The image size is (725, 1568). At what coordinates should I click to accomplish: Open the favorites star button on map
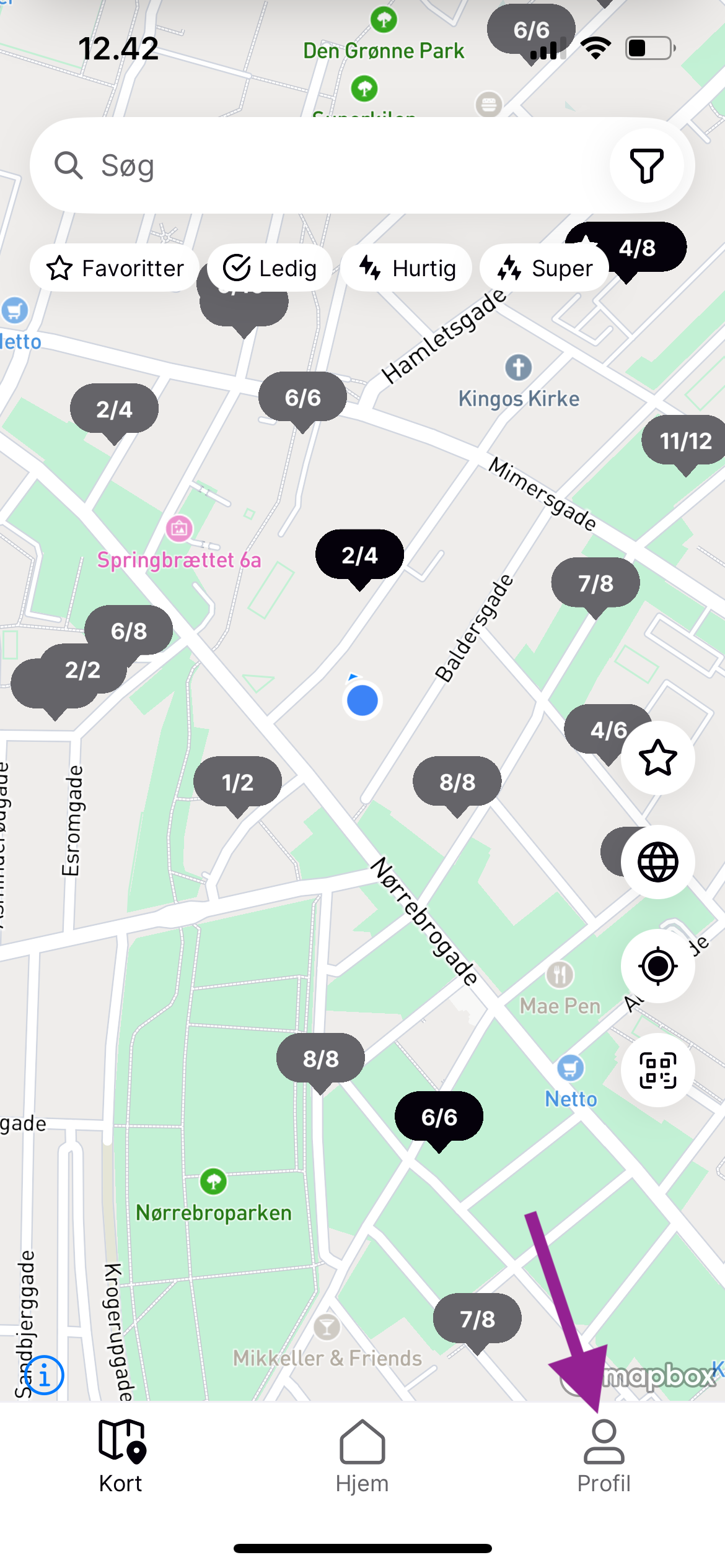tap(657, 757)
